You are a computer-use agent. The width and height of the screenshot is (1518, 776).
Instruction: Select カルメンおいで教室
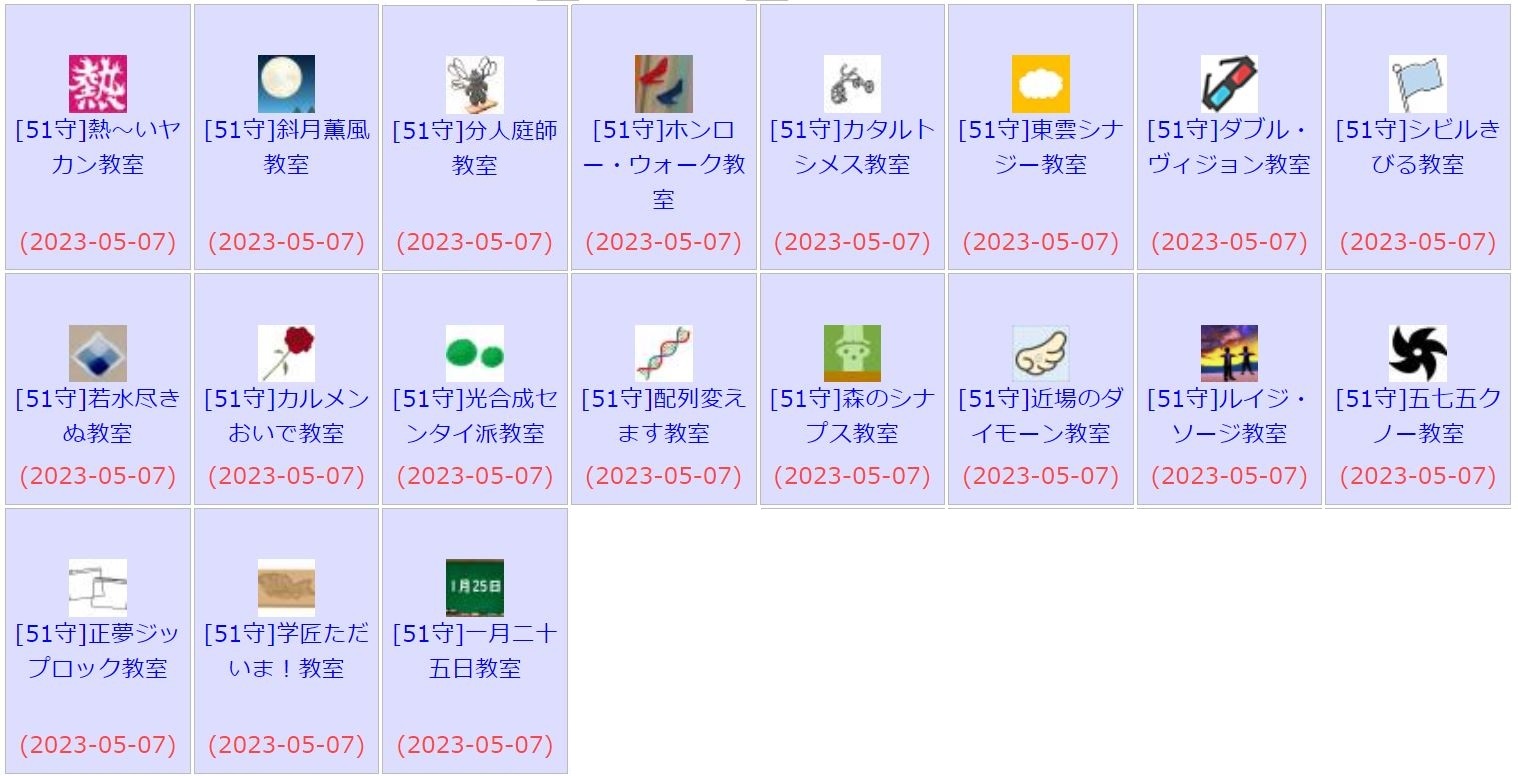coord(286,416)
